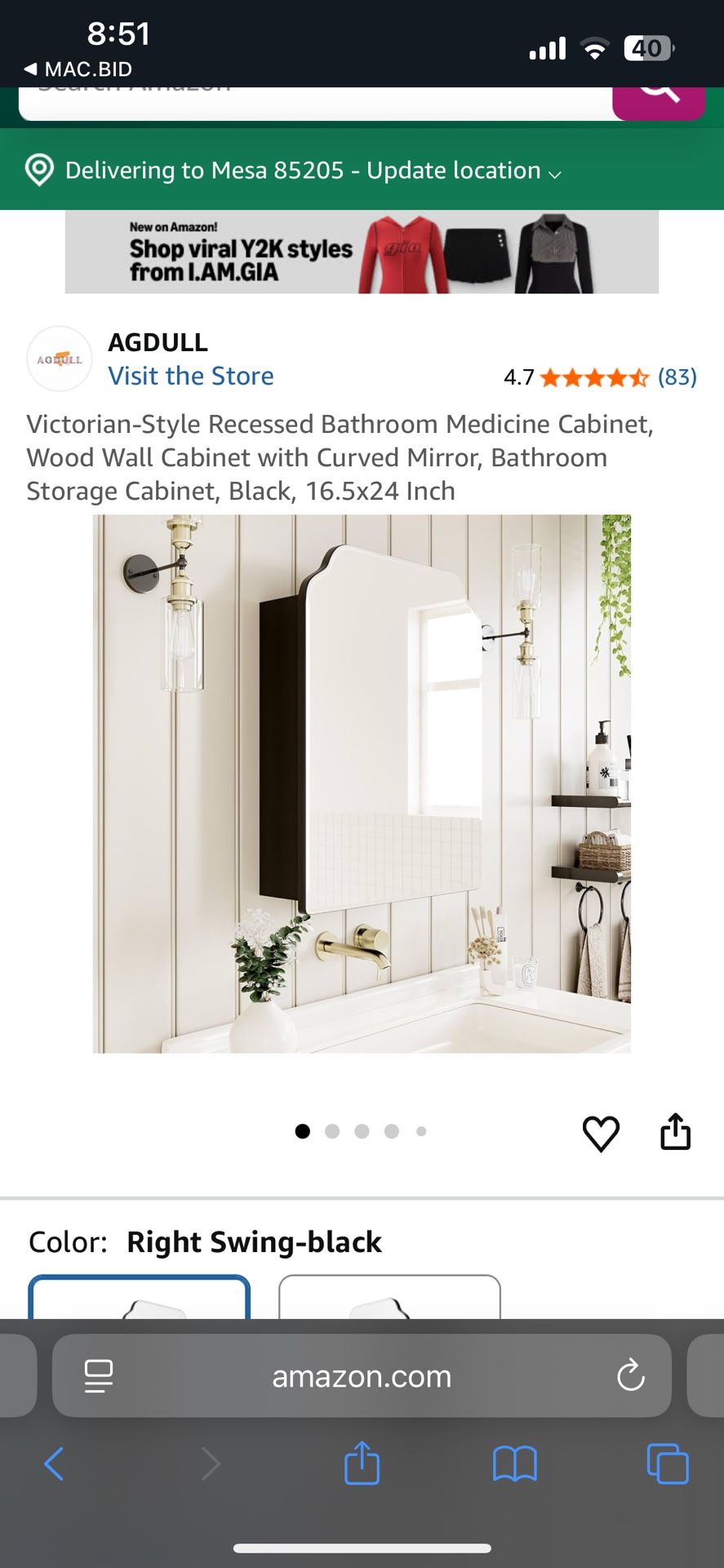Open Safari's tab overview icon

click(x=667, y=1464)
